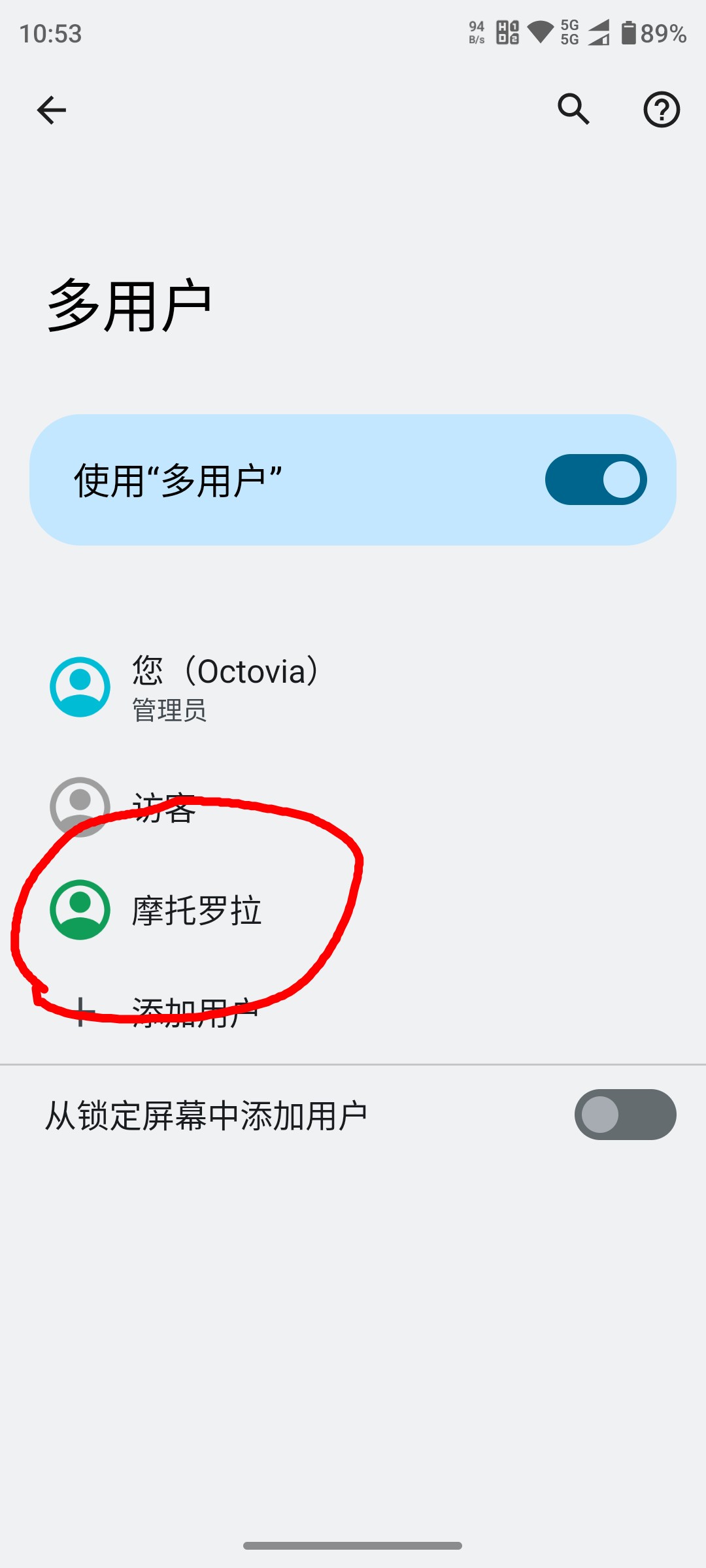Turn off the 使用“多用户” switch
Screen dimensions: 706x1568
point(596,480)
